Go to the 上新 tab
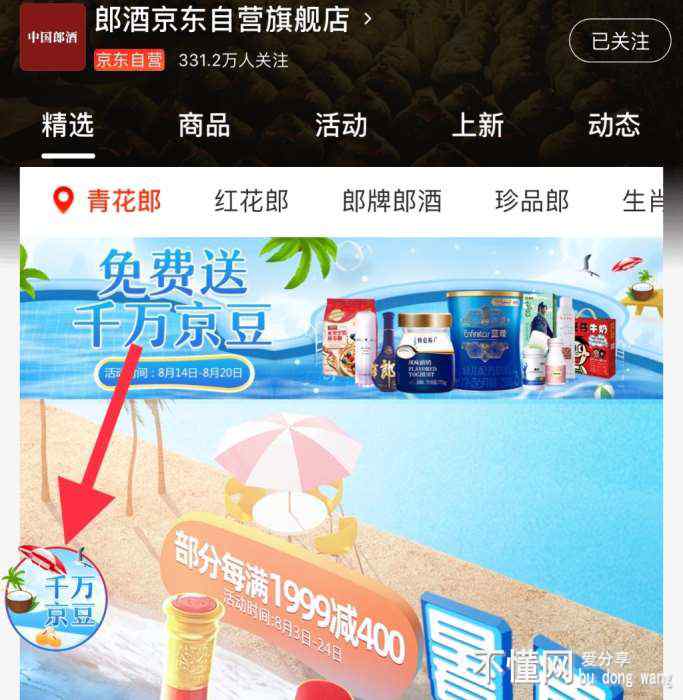 [x=477, y=125]
